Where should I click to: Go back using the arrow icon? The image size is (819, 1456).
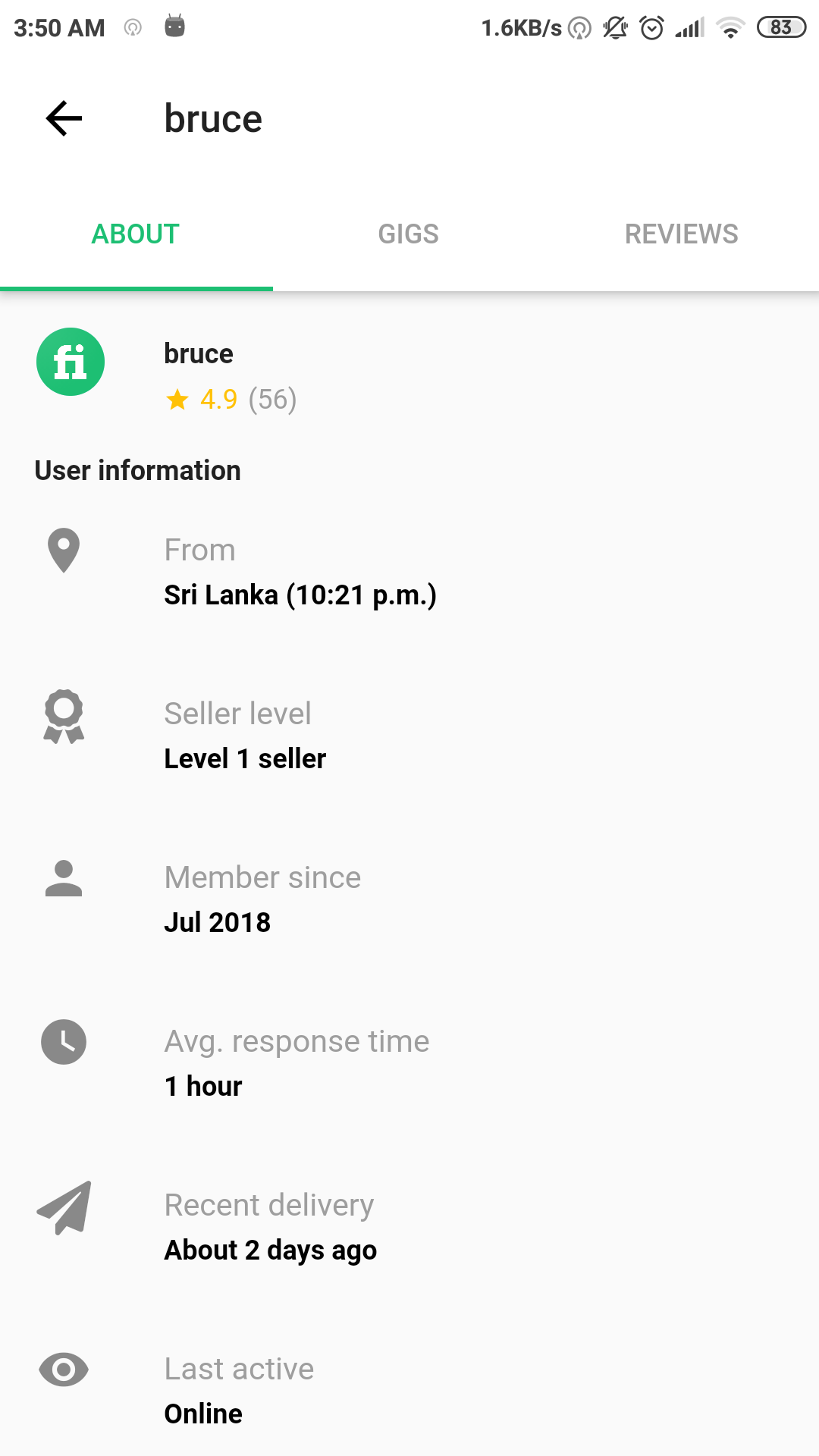pyautogui.click(x=64, y=119)
